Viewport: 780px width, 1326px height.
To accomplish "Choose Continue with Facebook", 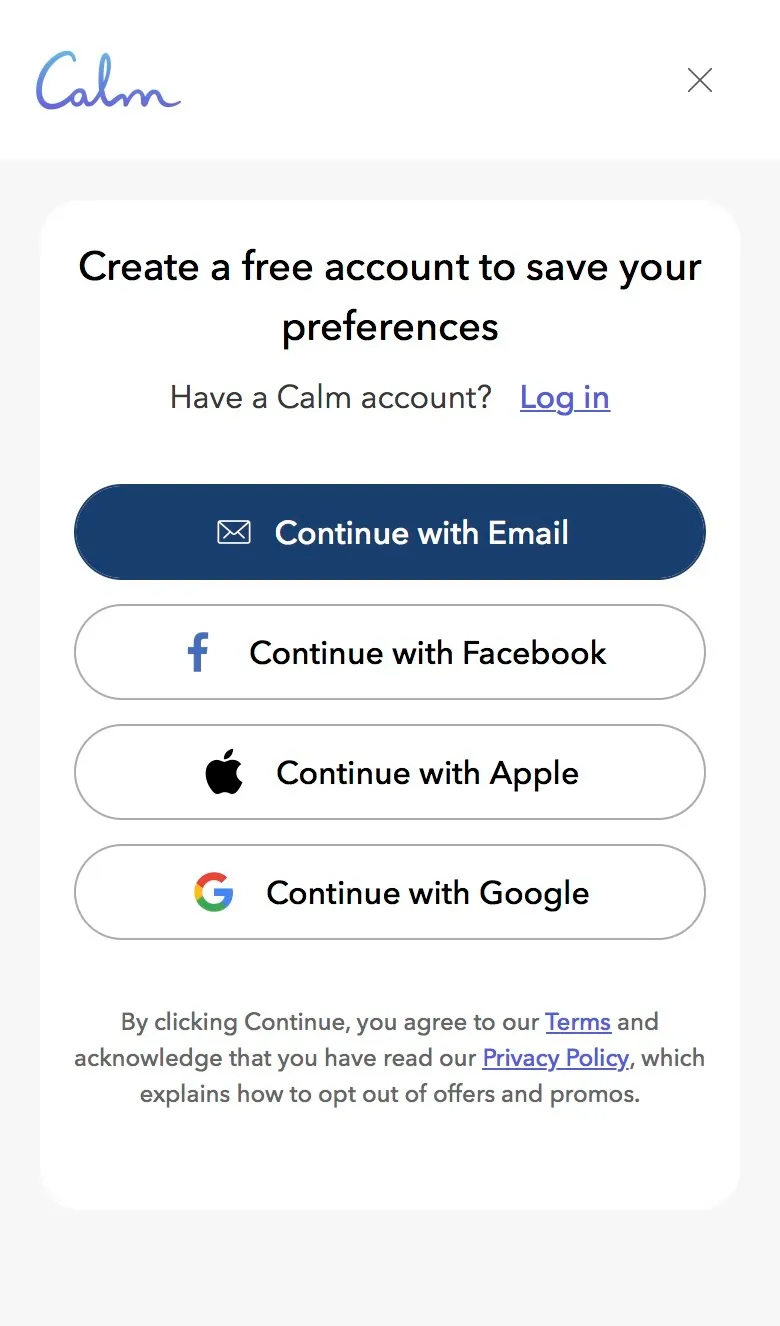I will 390,652.
